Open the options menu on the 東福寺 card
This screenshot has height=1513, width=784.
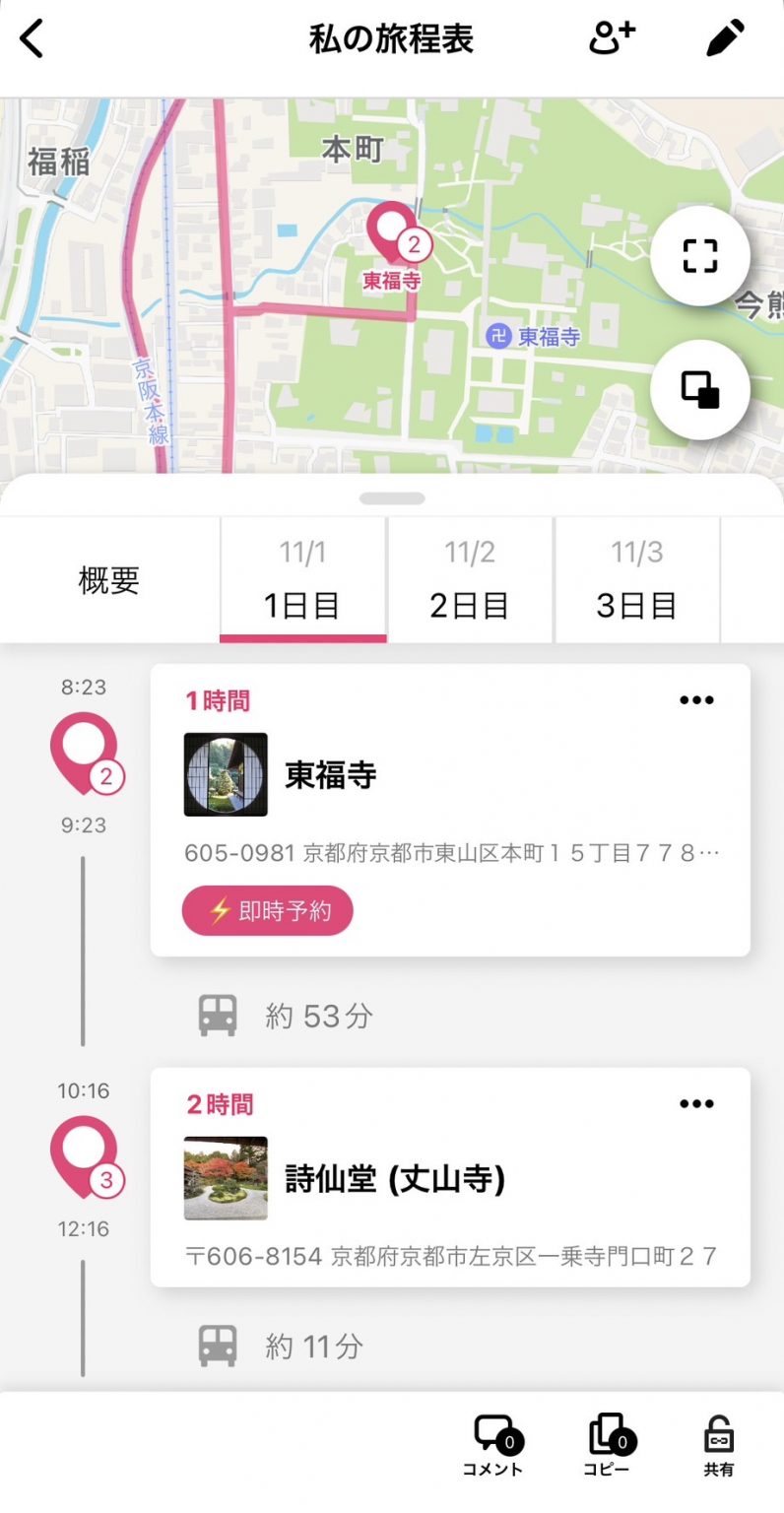pos(696,699)
